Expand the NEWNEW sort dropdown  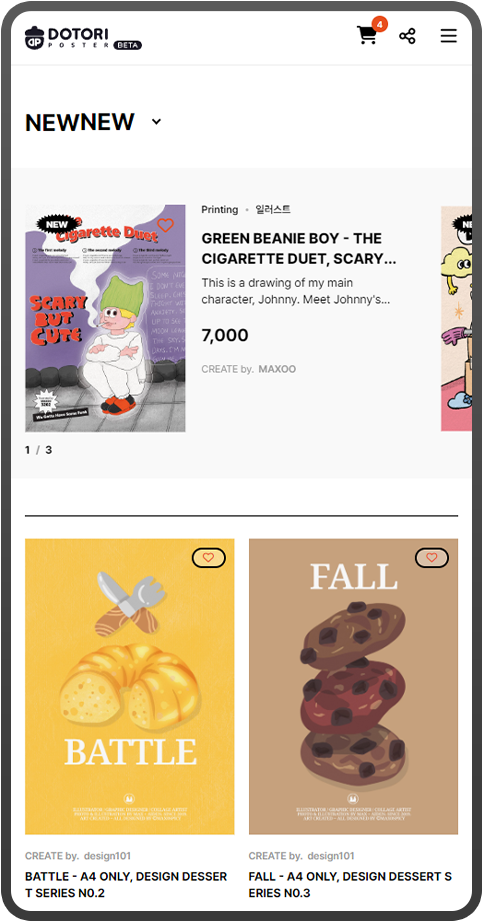156,122
